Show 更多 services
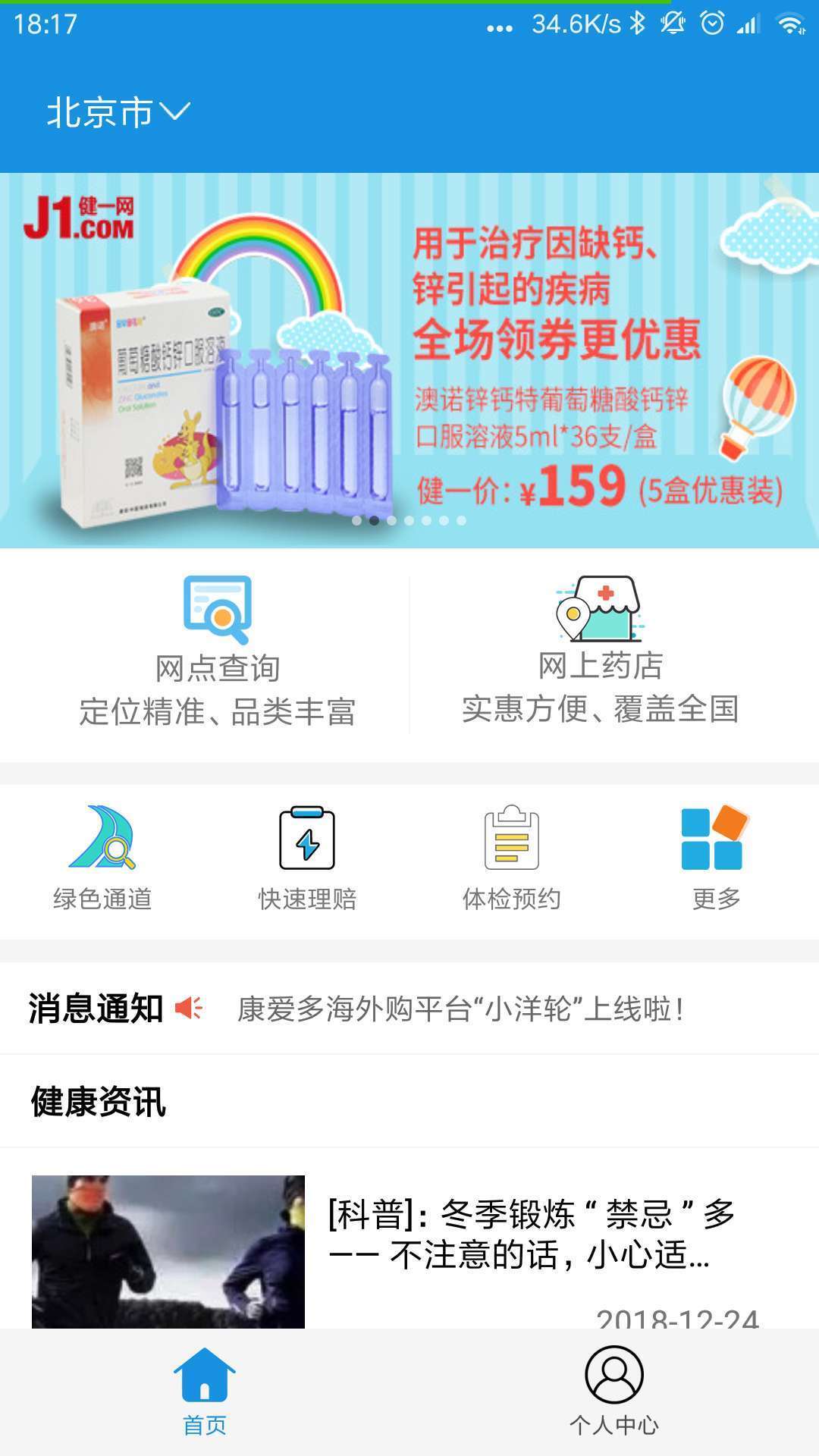This screenshot has height=1456, width=819. [715, 858]
